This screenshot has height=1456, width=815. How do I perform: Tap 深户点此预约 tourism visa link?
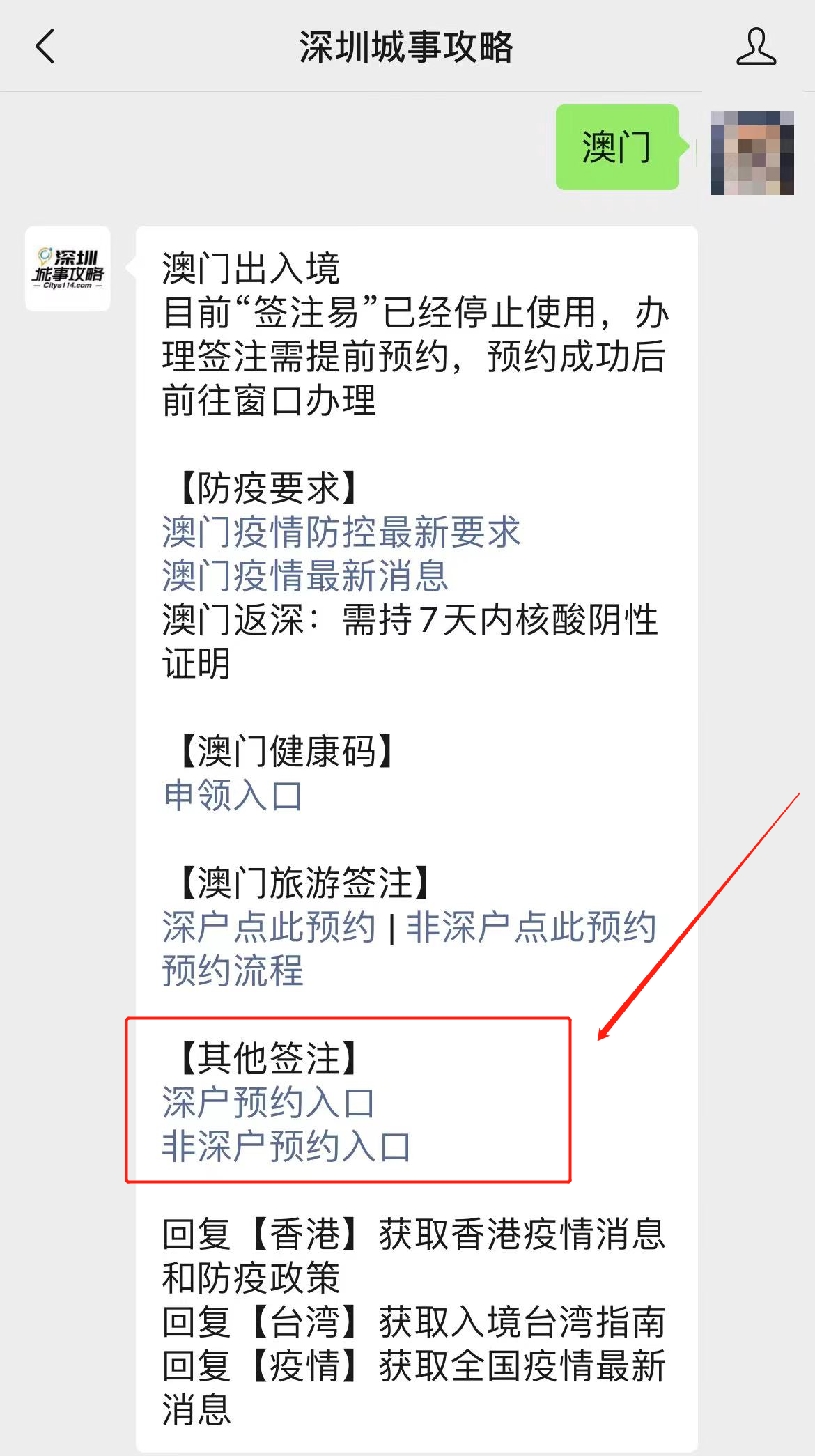click(x=269, y=927)
